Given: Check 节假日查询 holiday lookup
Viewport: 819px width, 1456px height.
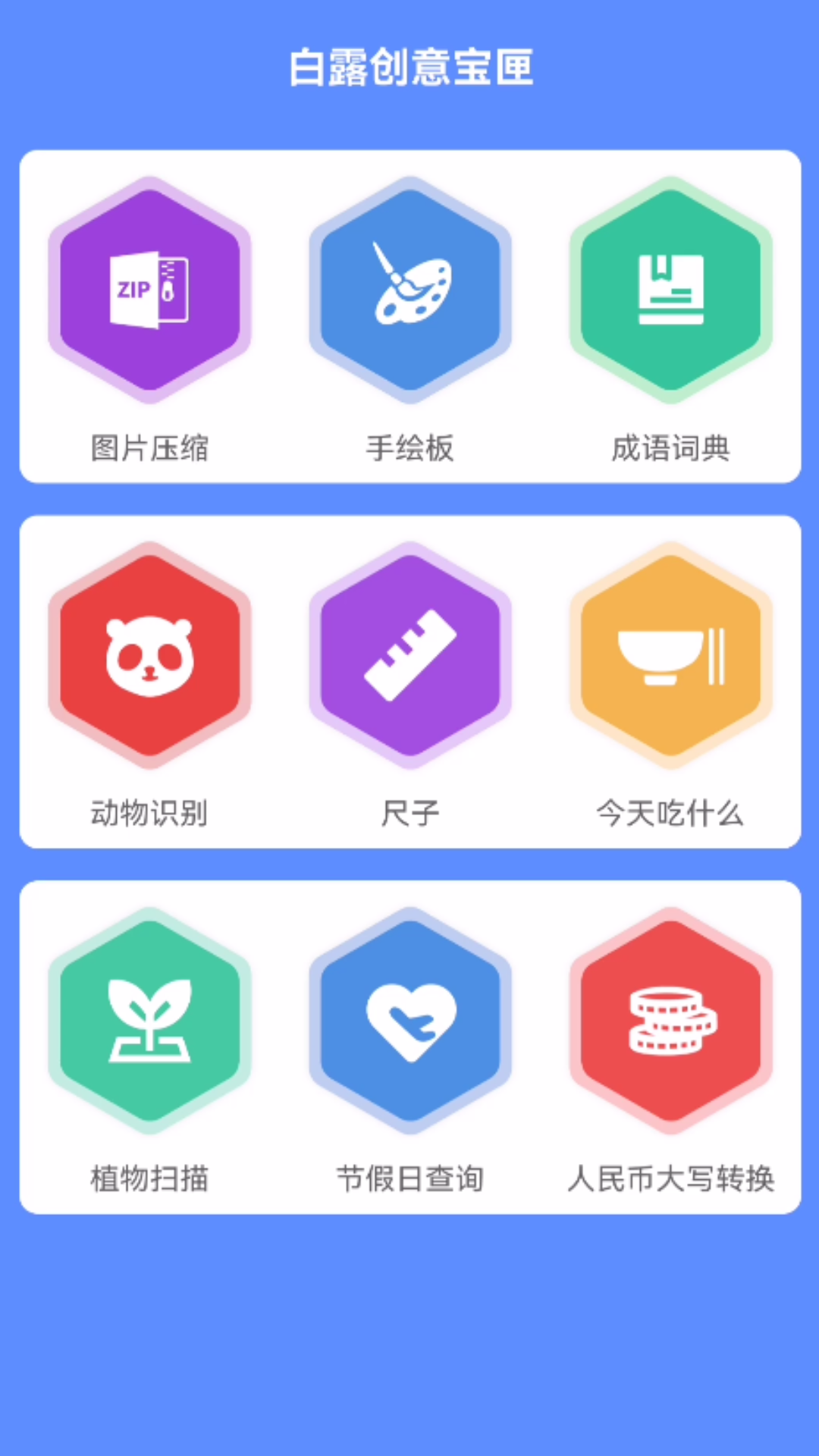Looking at the screenshot, I should (x=410, y=1021).
